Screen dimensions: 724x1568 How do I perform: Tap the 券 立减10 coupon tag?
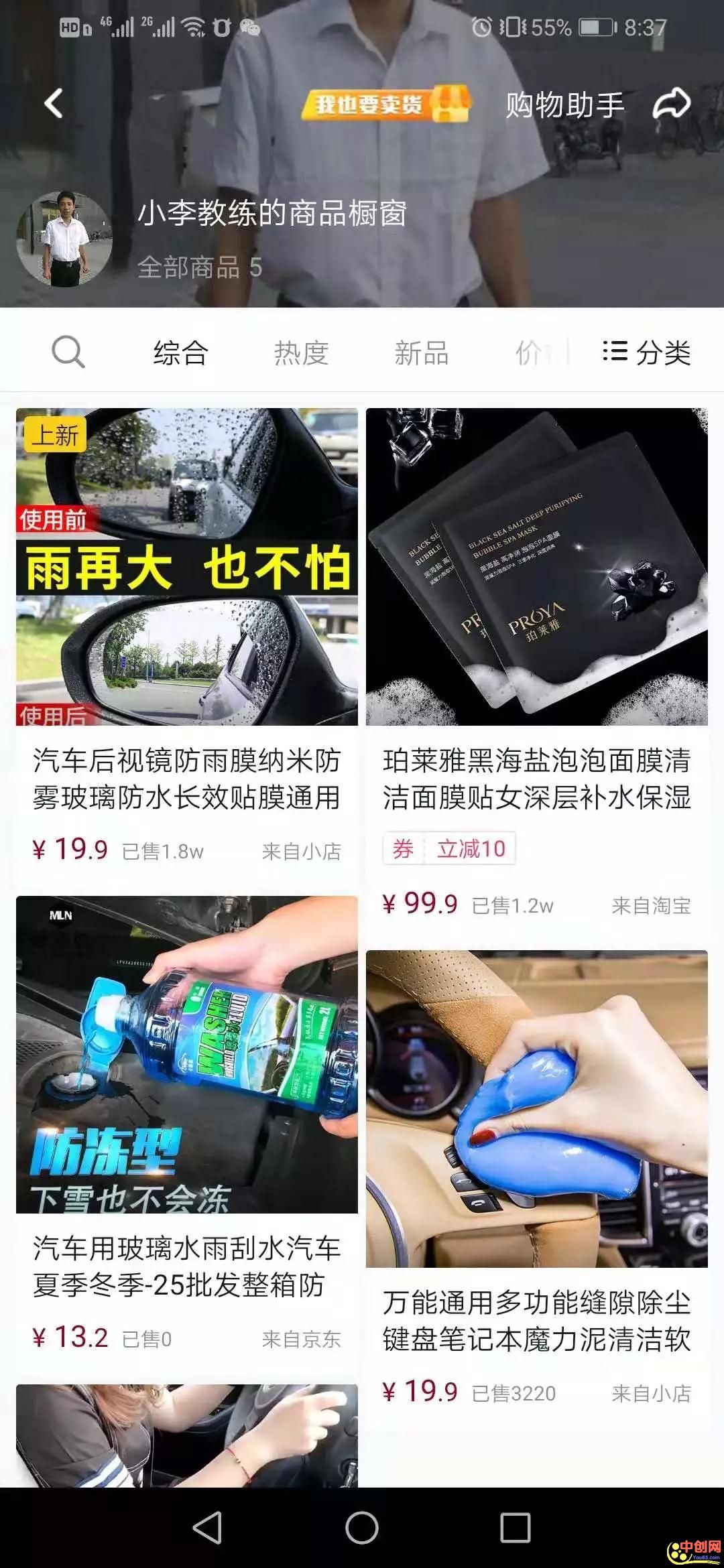coord(449,848)
